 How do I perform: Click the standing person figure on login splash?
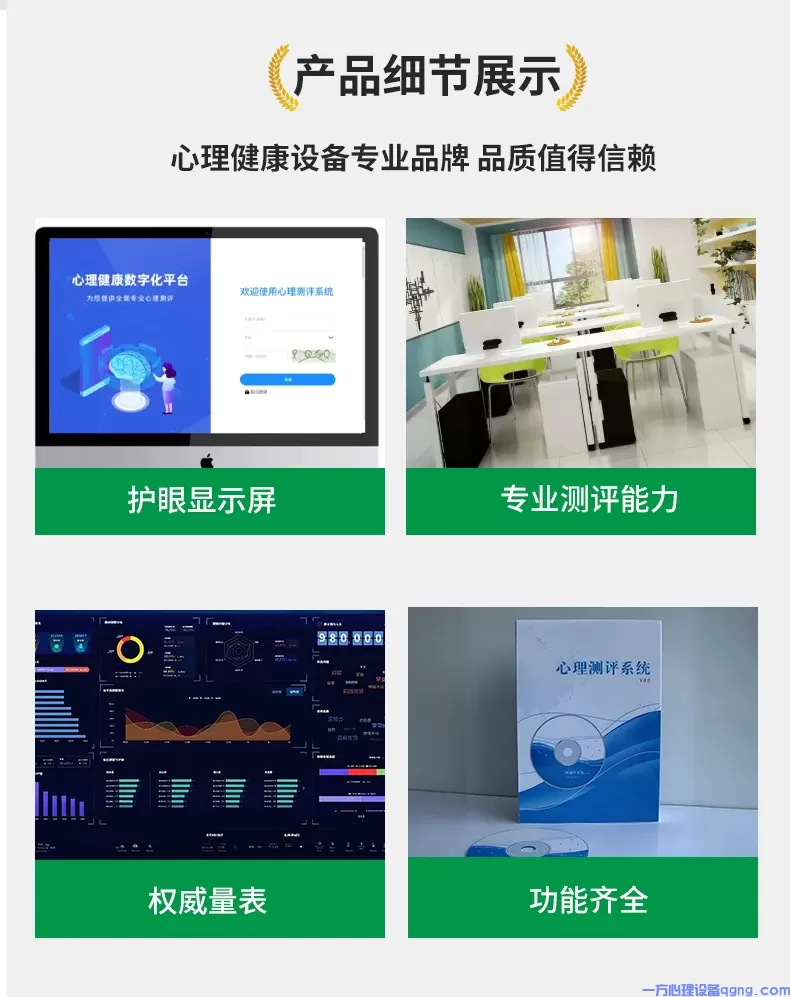(x=170, y=390)
